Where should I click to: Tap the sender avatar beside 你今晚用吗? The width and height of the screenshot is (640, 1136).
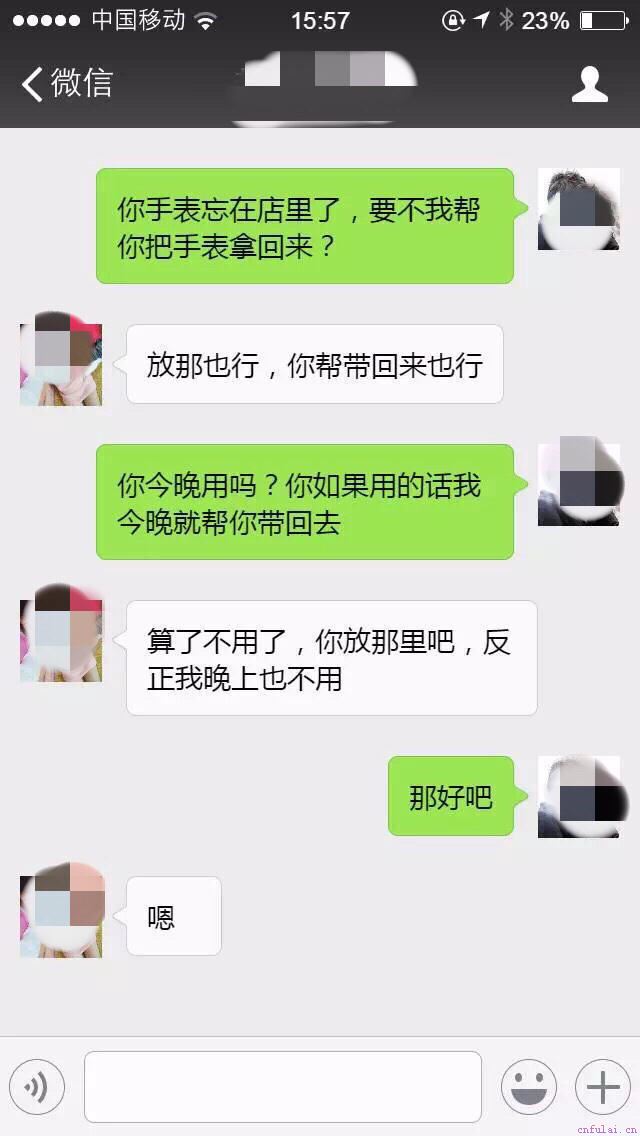point(579,484)
